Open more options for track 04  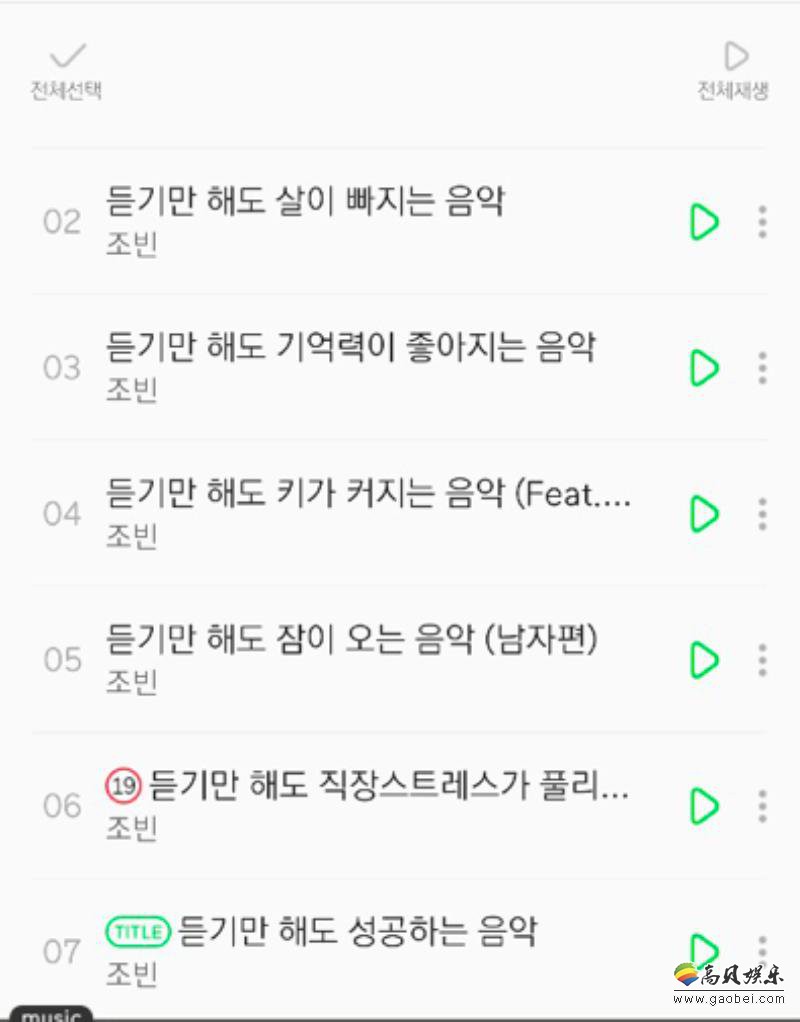[x=762, y=513]
